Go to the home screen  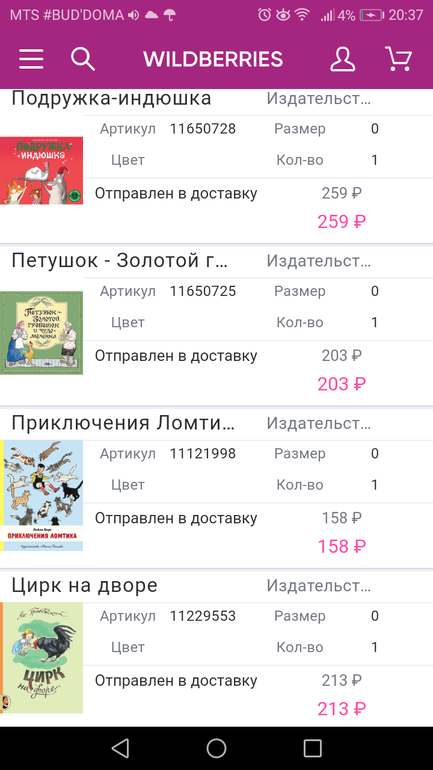(x=216, y=748)
